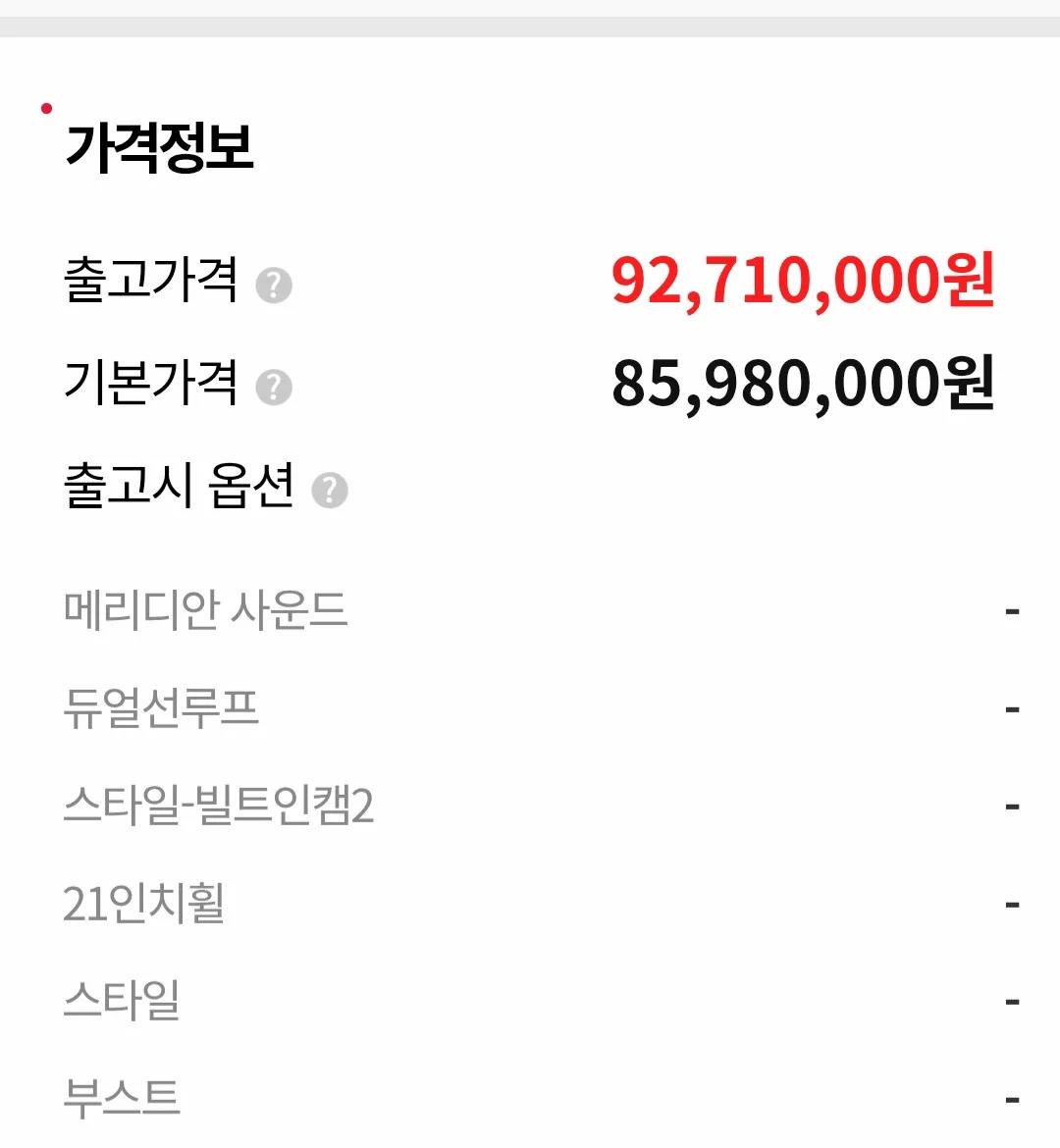
Task: Show the help tooltip for 출고시 옵션
Action: pos(330,490)
